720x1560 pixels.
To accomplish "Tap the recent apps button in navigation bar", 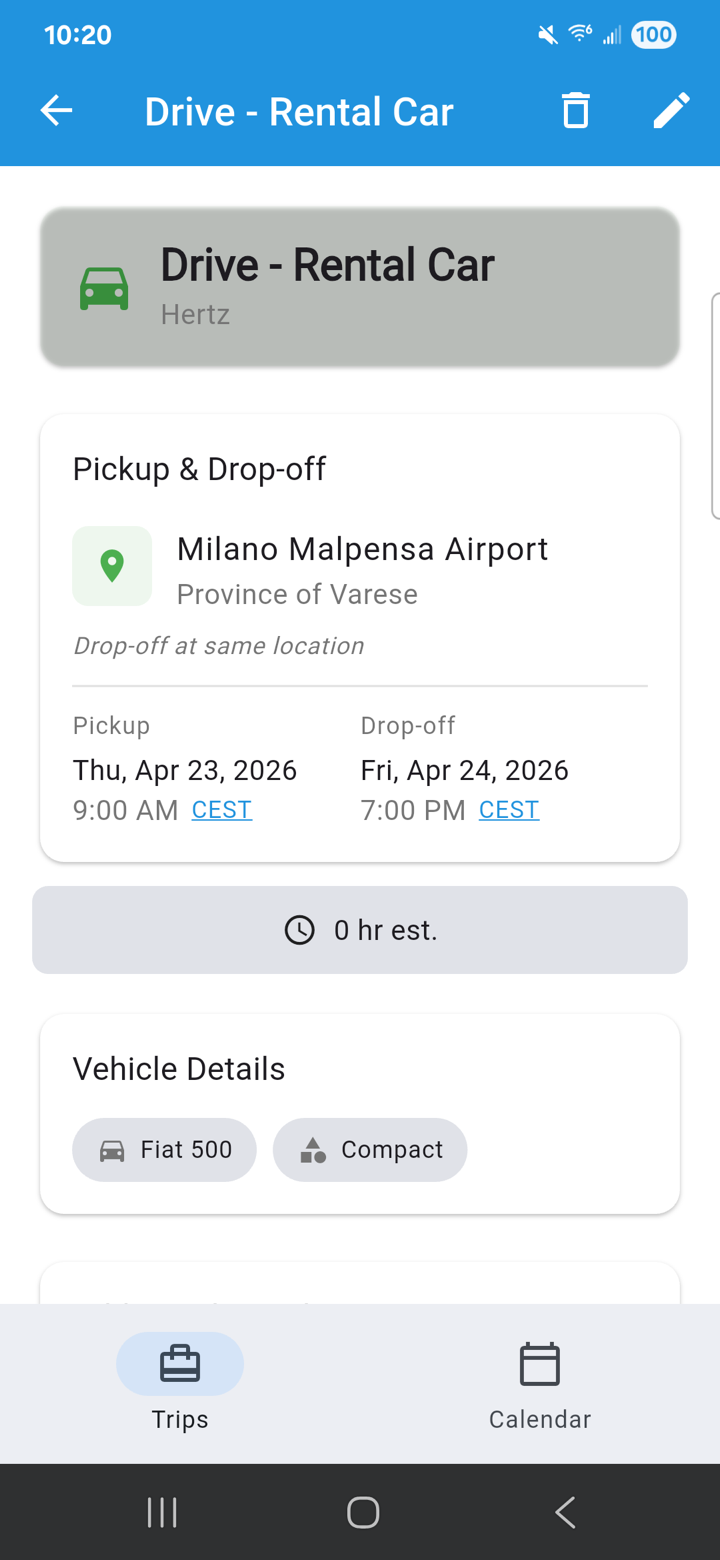I will pyautogui.click(x=162, y=1512).
